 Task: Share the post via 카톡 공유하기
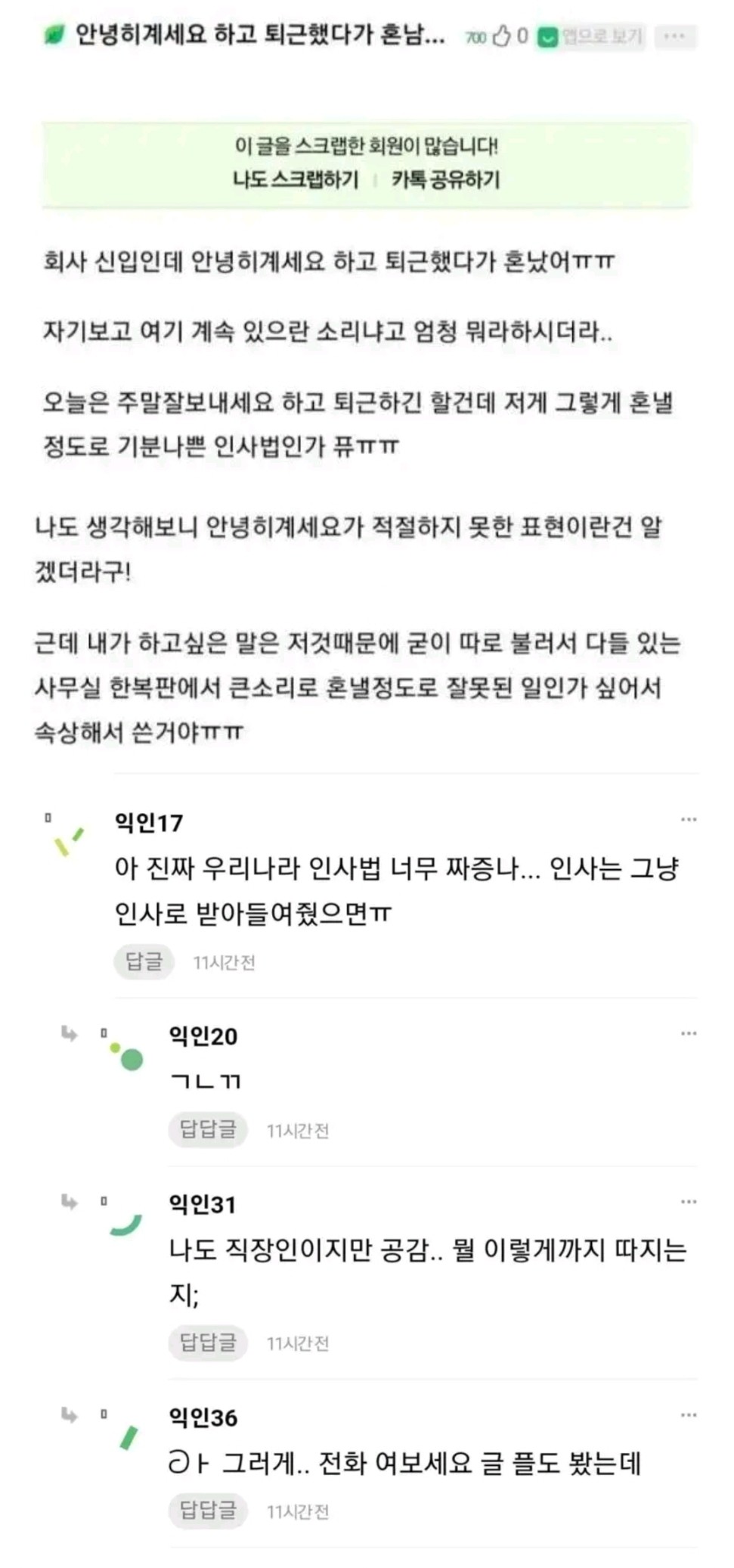[446, 179]
